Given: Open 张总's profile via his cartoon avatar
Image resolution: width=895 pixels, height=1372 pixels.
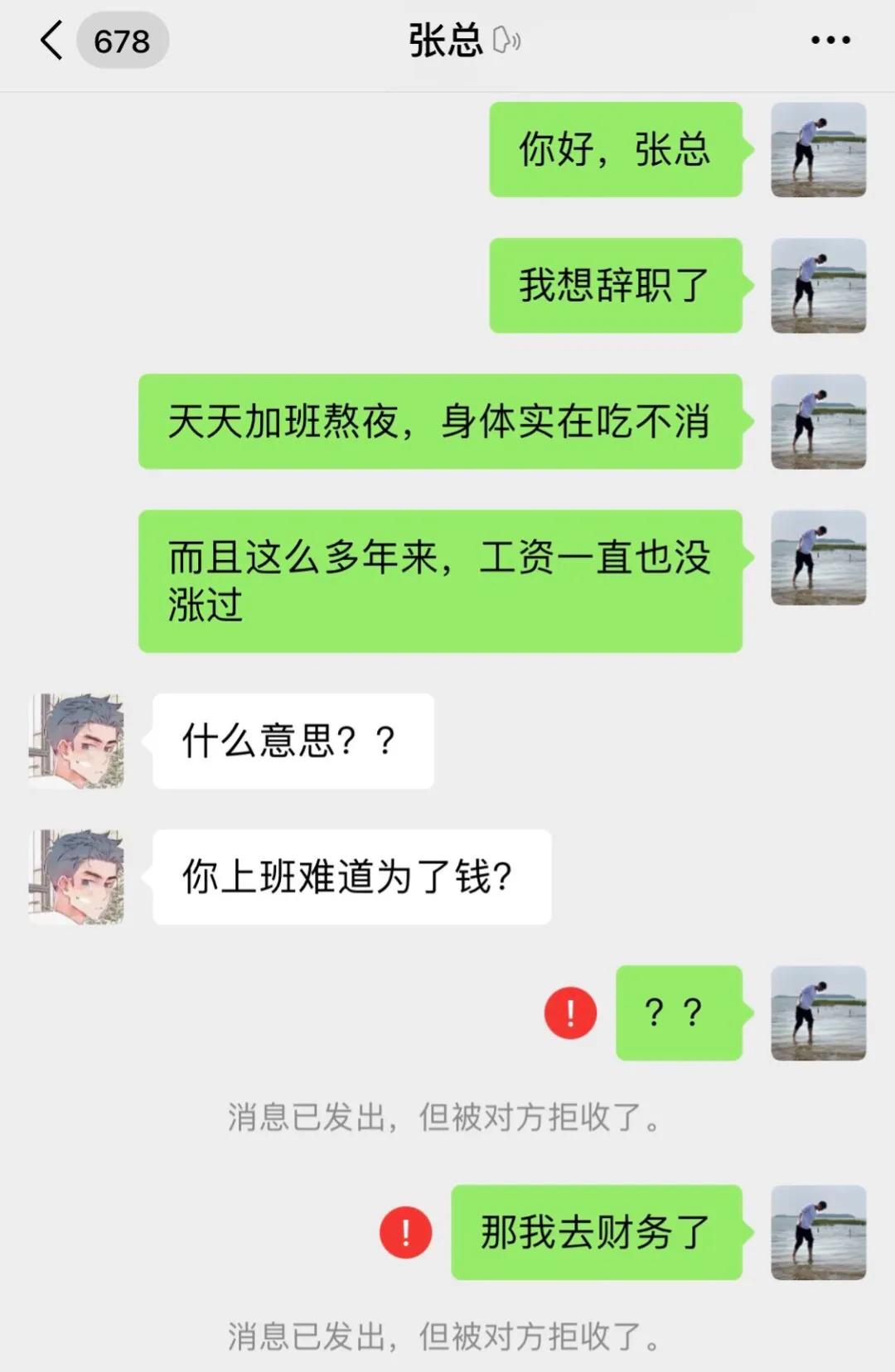Looking at the screenshot, I should (75, 740).
